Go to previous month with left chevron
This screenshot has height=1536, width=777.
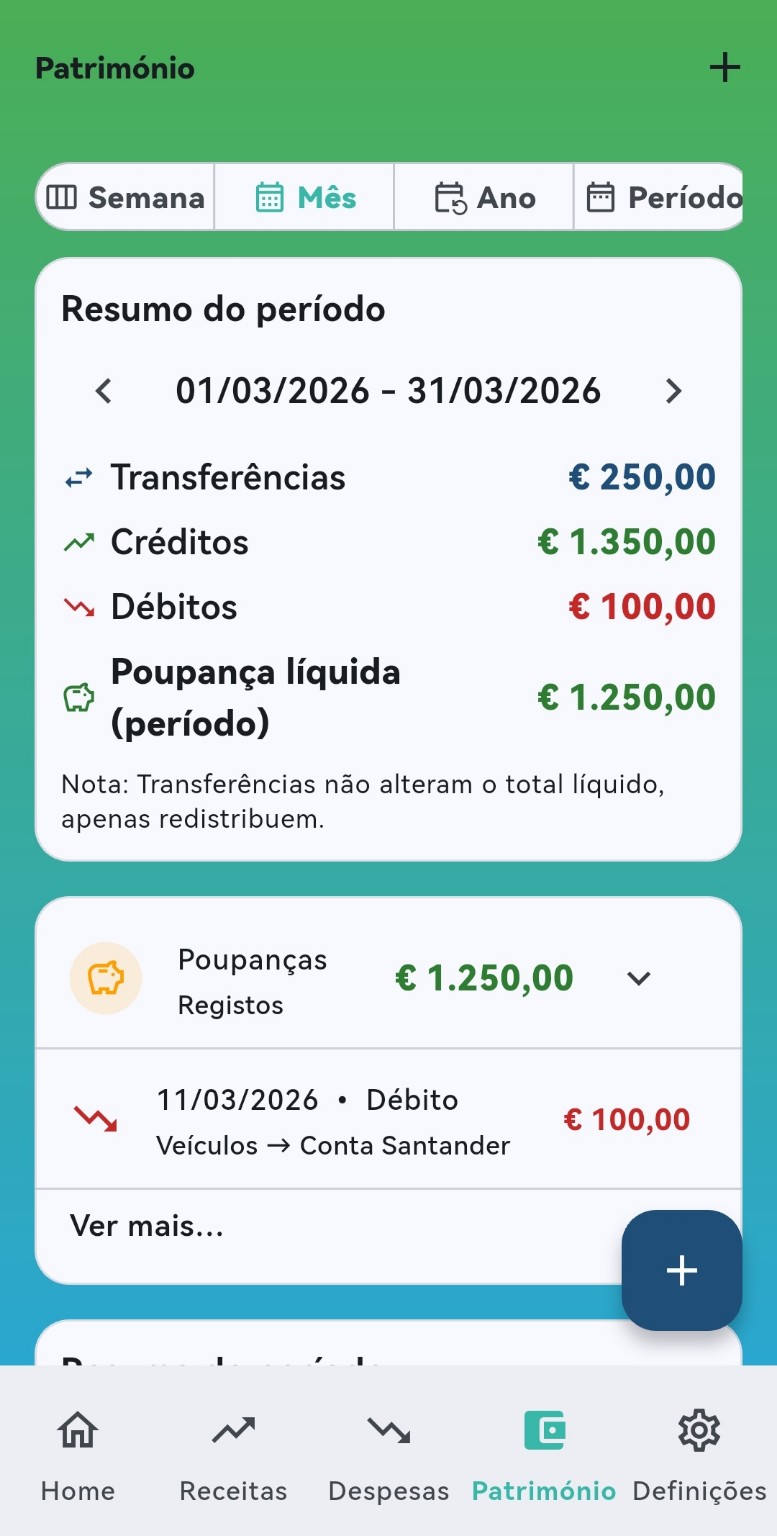[x=104, y=391]
